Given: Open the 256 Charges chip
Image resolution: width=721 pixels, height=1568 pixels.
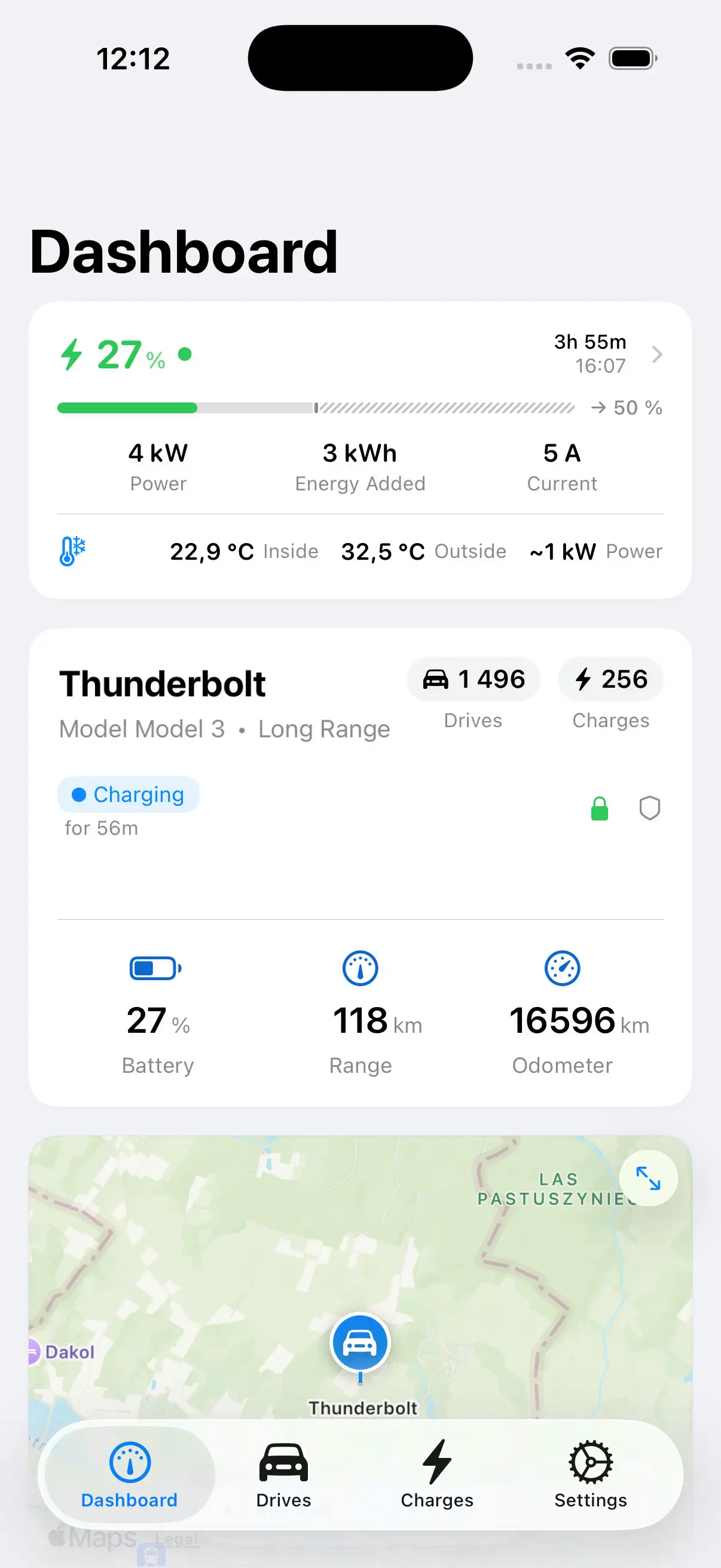Looking at the screenshot, I should (x=611, y=679).
